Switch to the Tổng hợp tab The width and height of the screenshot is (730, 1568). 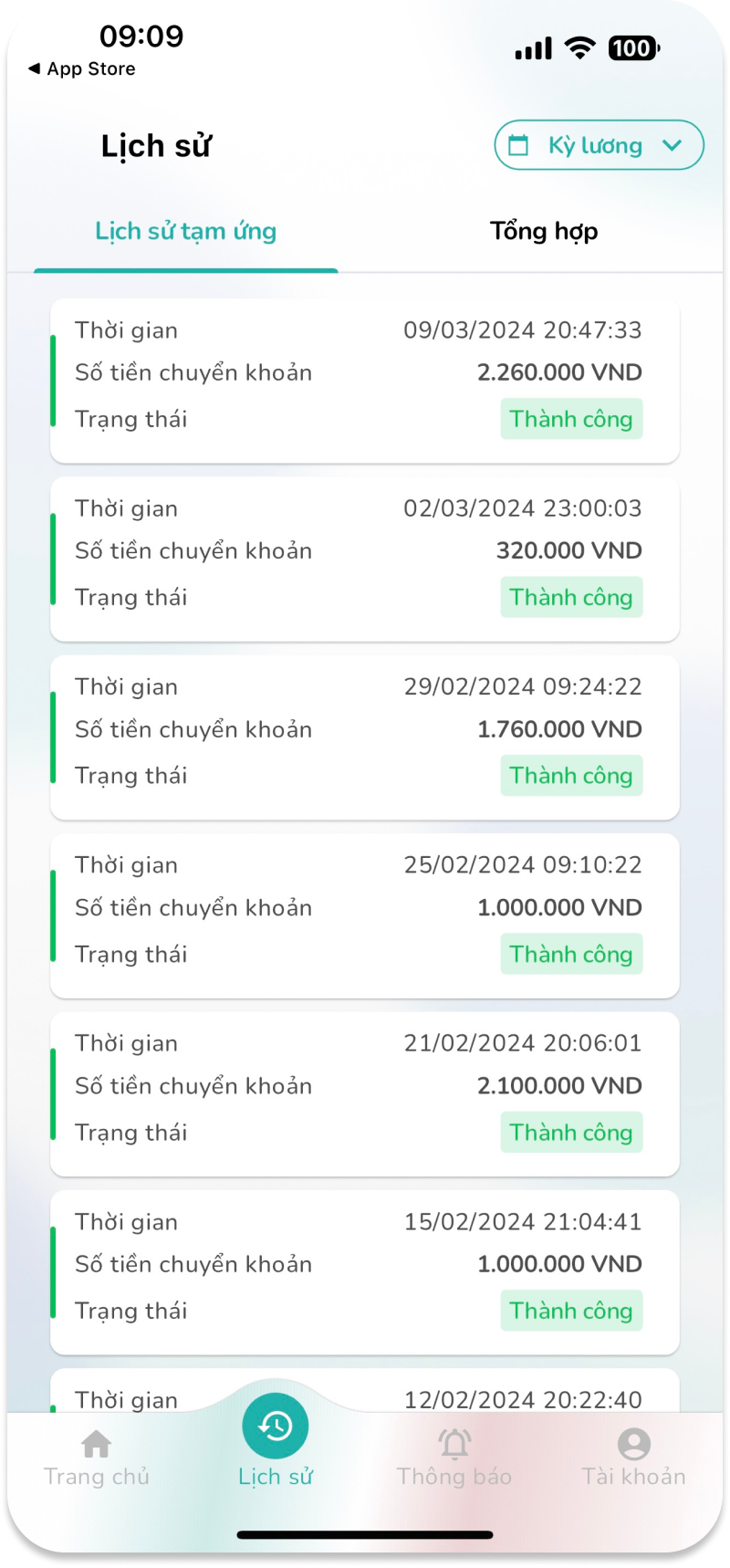544,232
